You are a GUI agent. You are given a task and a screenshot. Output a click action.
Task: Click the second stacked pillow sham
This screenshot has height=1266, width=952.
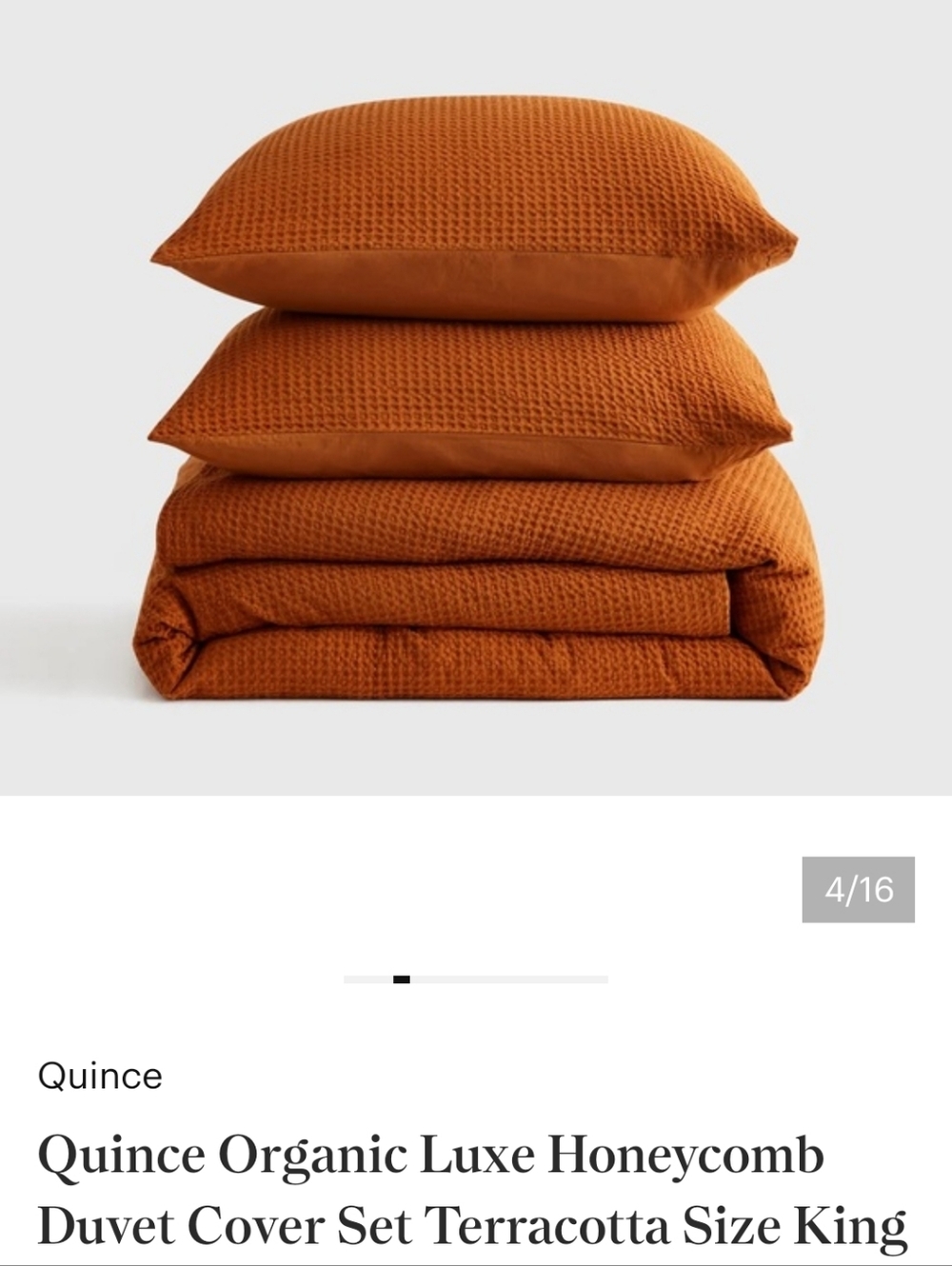pyautogui.click(x=476, y=390)
